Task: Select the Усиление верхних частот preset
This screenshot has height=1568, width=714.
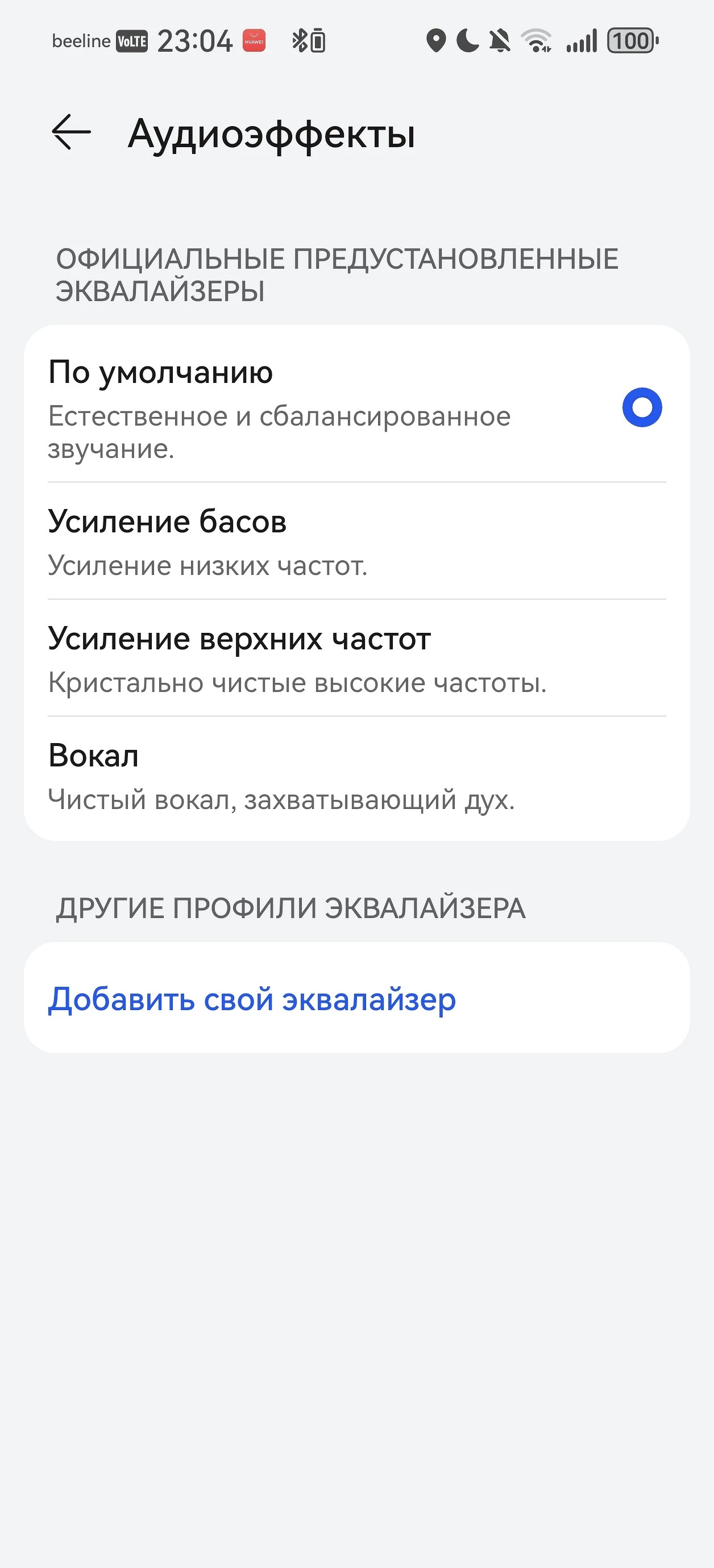Action: pyautogui.click(x=356, y=658)
